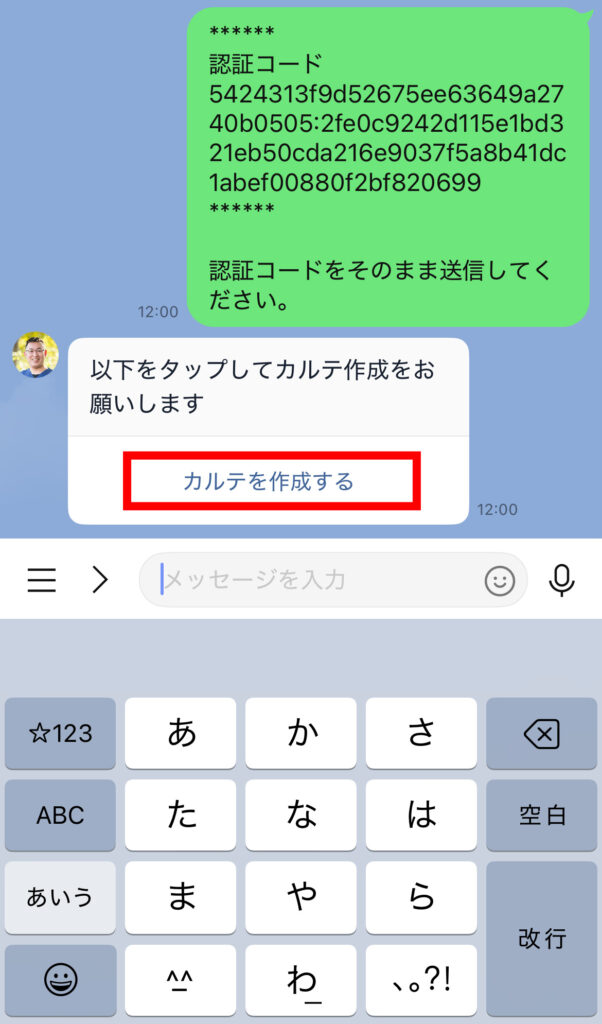Image resolution: width=602 pixels, height=1024 pixels.
Task: Tap the 改行 return key
Action: click(x=541, y=938)
